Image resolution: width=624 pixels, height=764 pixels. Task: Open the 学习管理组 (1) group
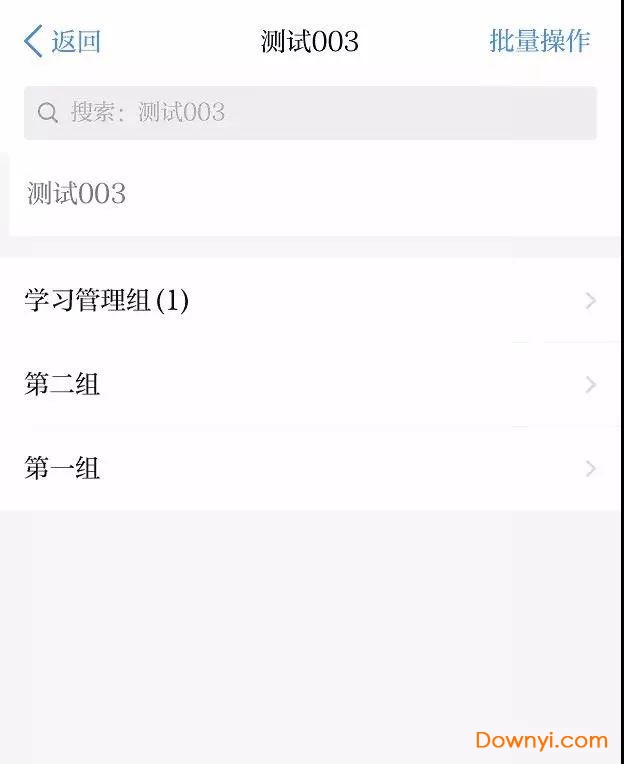click(310, 300)
